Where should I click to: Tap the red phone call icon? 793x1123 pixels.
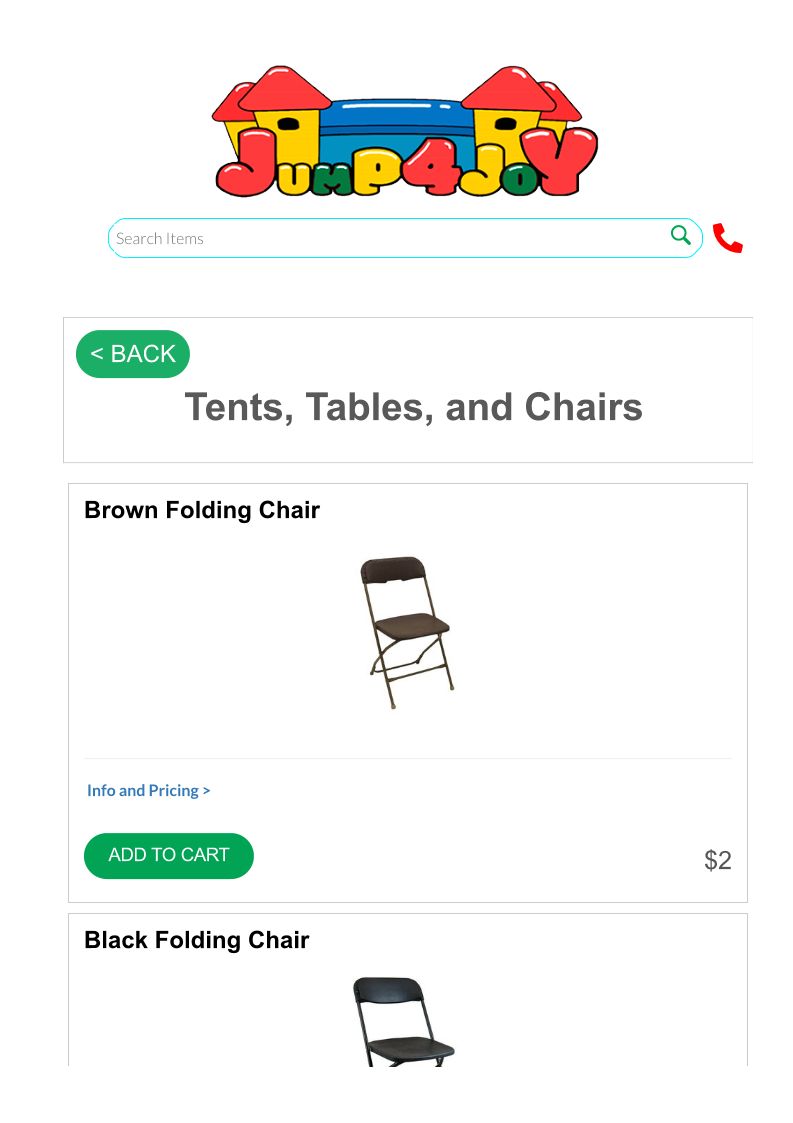pos(728,239)
